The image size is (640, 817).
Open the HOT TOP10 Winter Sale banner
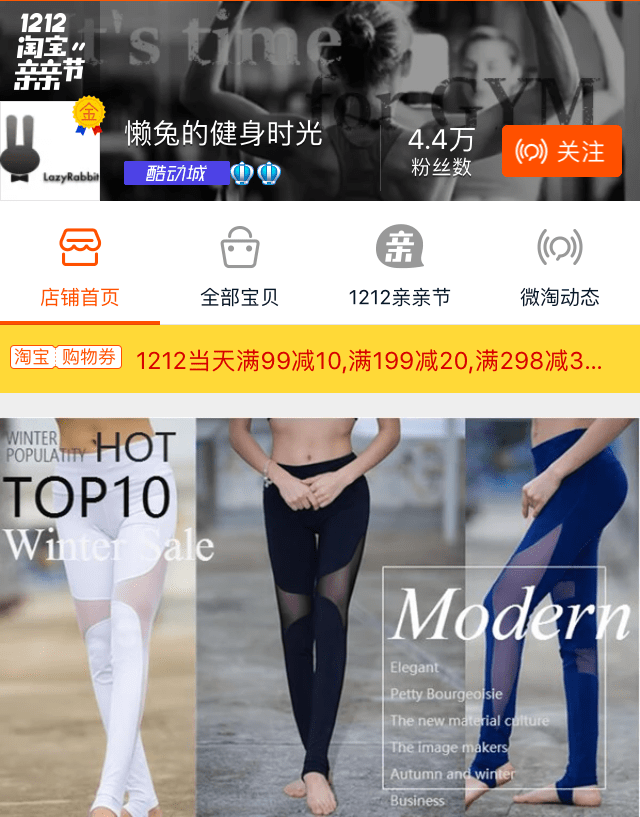tap(320, 616)
